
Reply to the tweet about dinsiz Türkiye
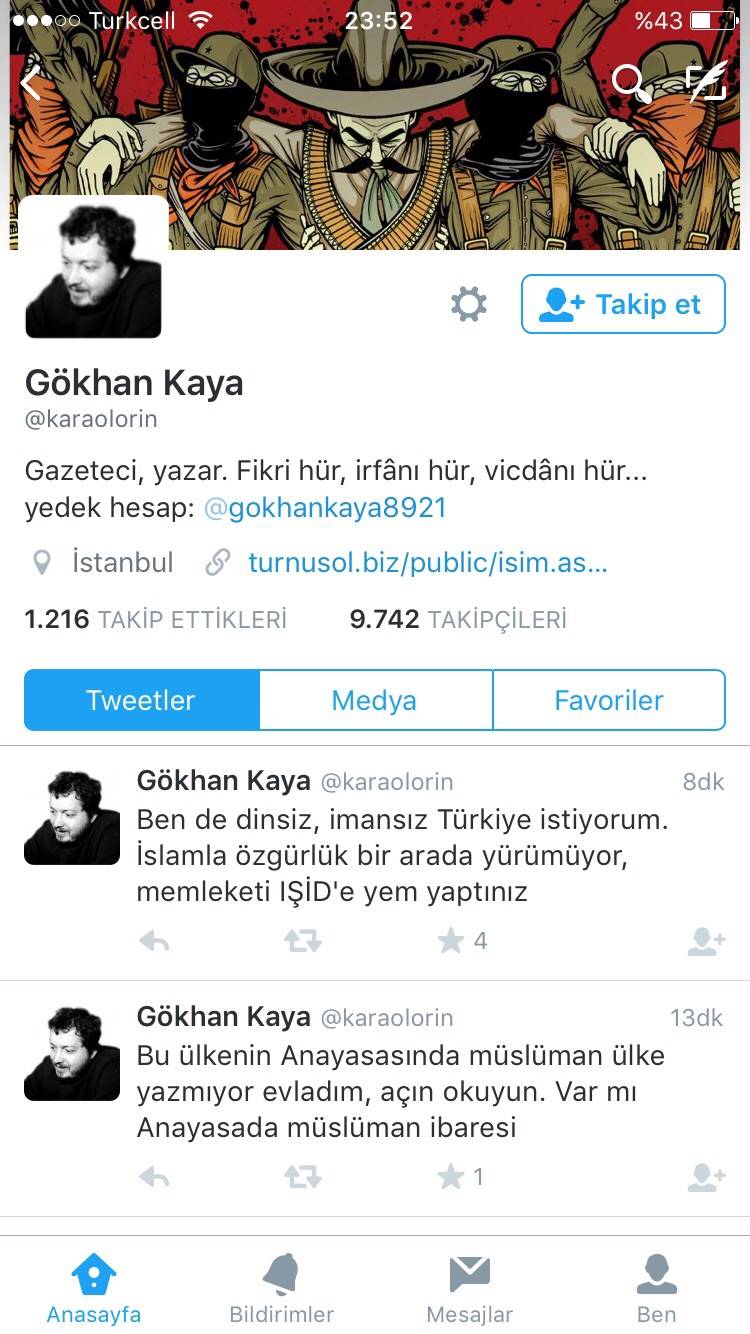coord(154,941)
